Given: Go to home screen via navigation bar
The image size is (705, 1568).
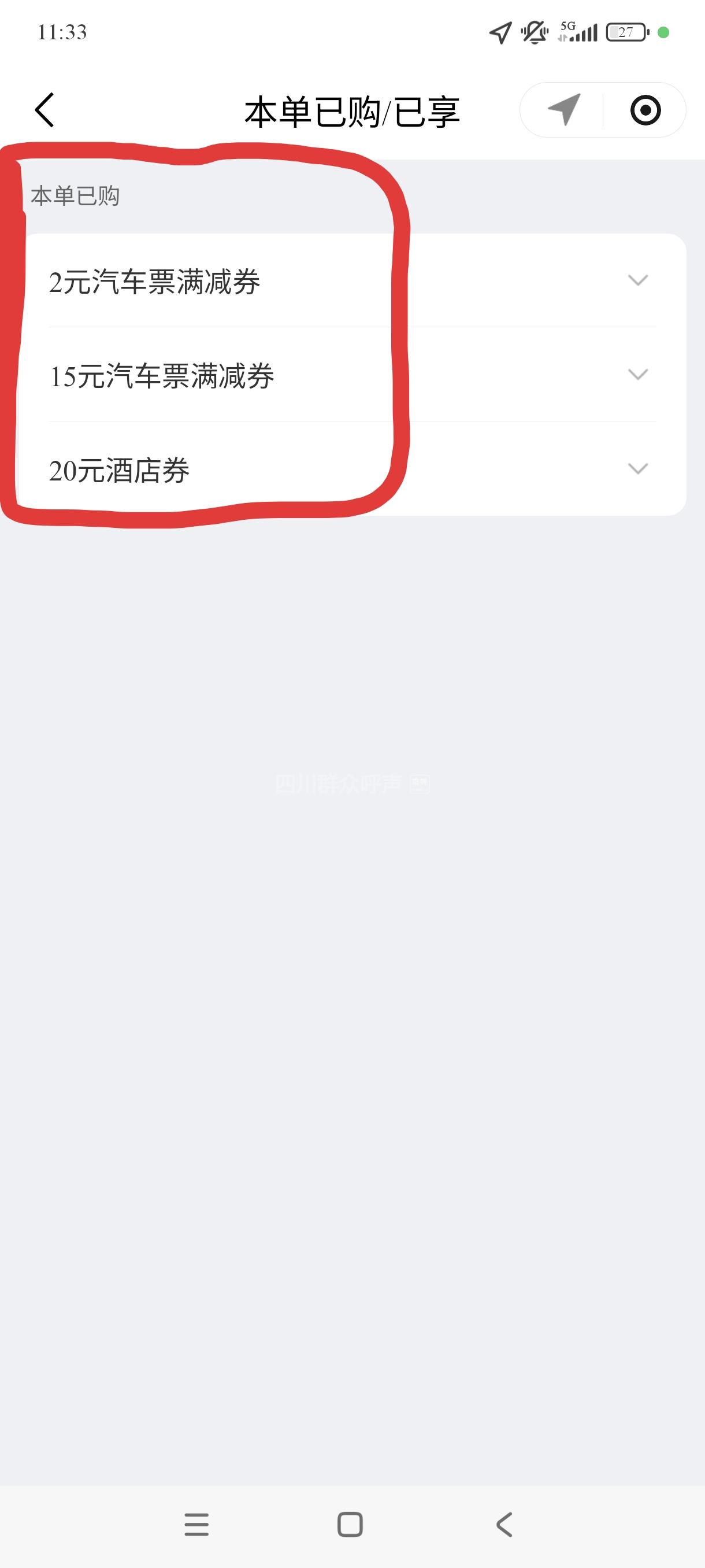Looking at the screenshot, I should tap(350, 1524).
